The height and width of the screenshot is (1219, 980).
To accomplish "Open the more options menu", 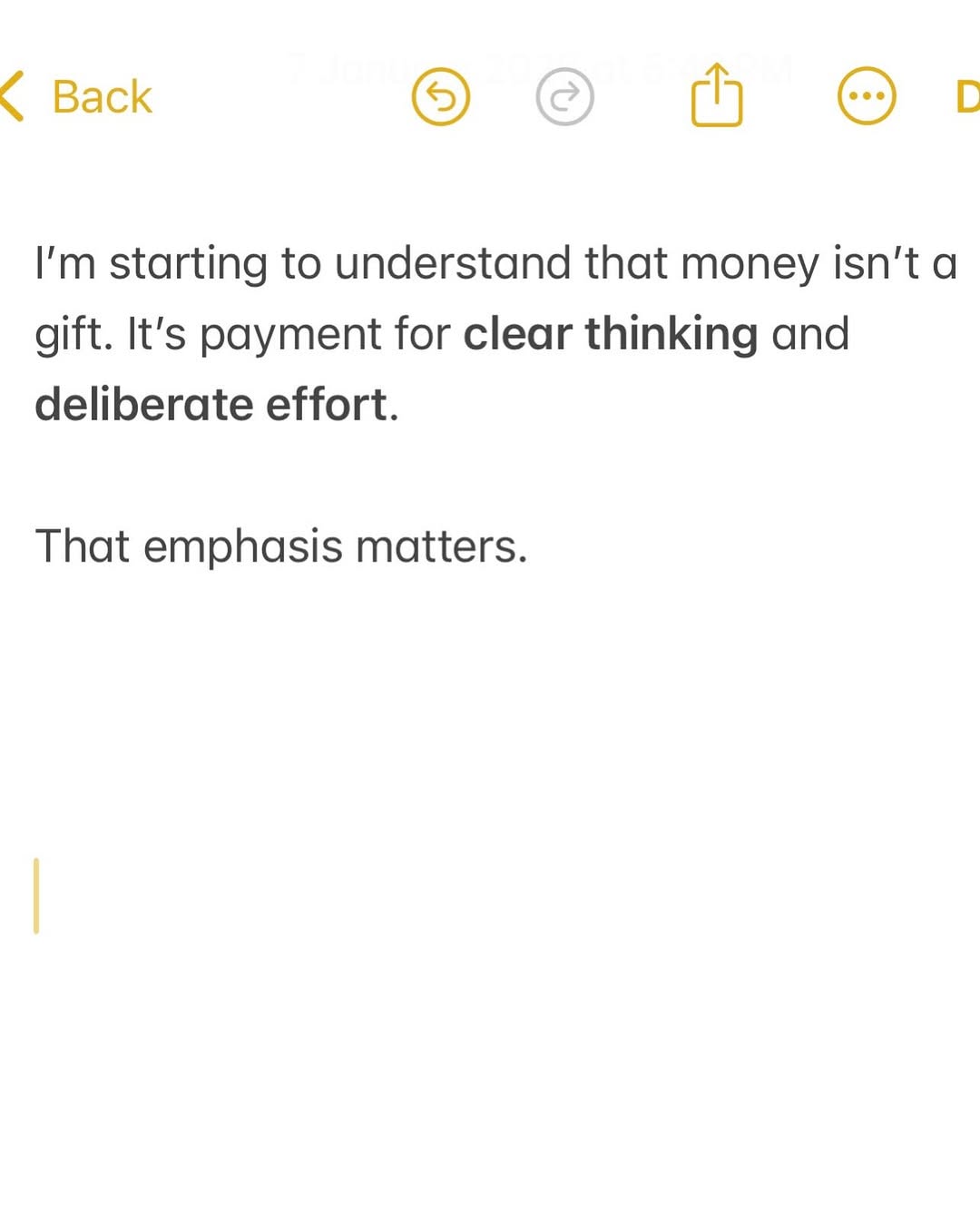I will coord(867,96).
